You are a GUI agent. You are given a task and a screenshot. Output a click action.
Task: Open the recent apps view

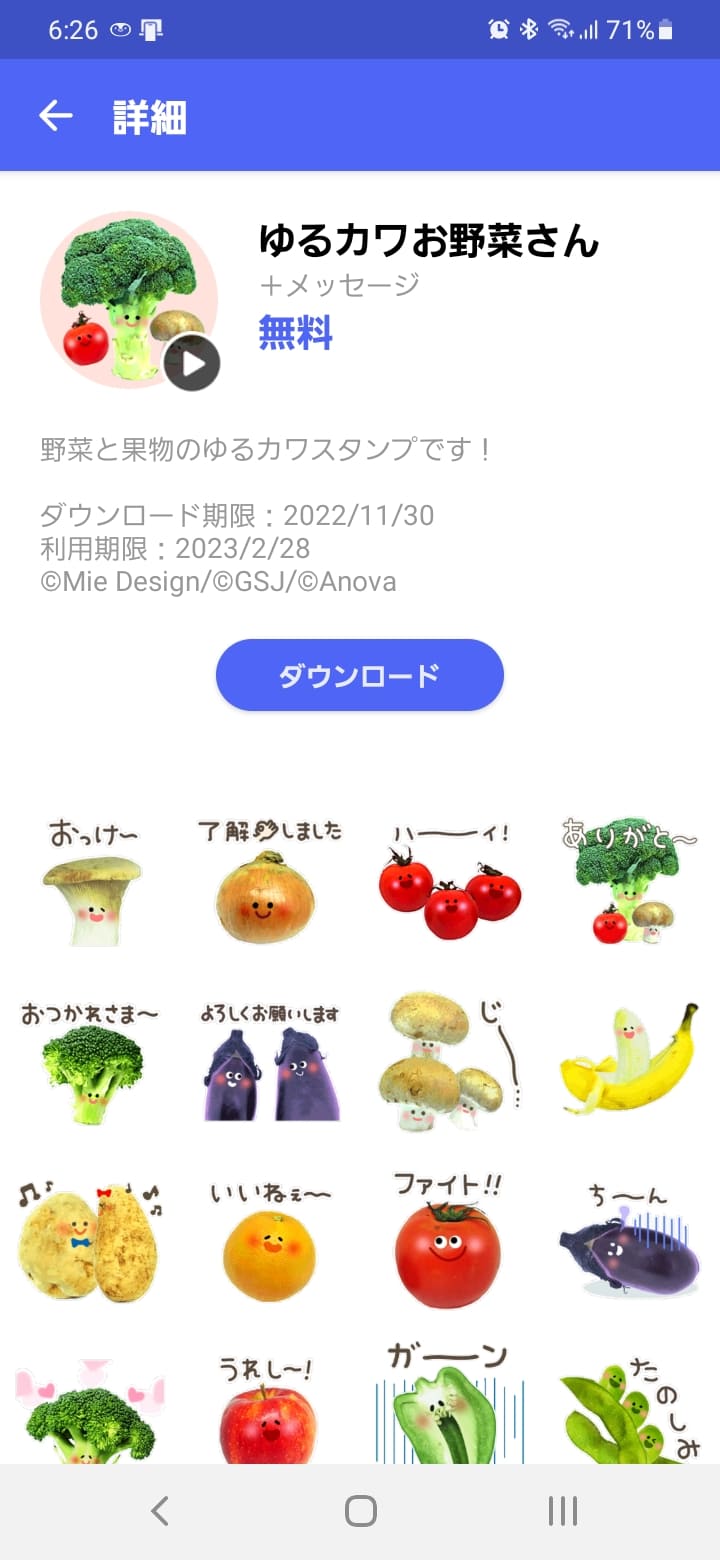tap(562, 1511)
